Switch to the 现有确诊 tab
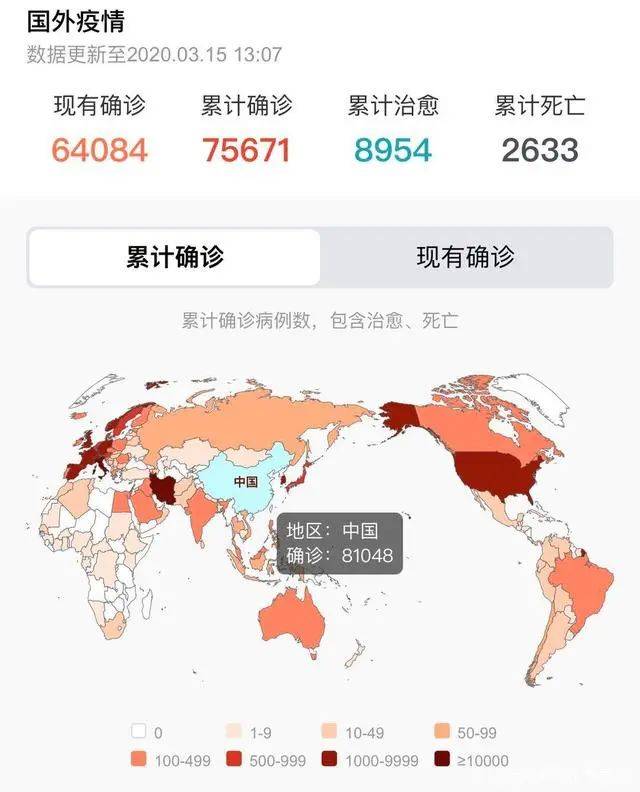640x792 pixels. [x=465, y=257]
